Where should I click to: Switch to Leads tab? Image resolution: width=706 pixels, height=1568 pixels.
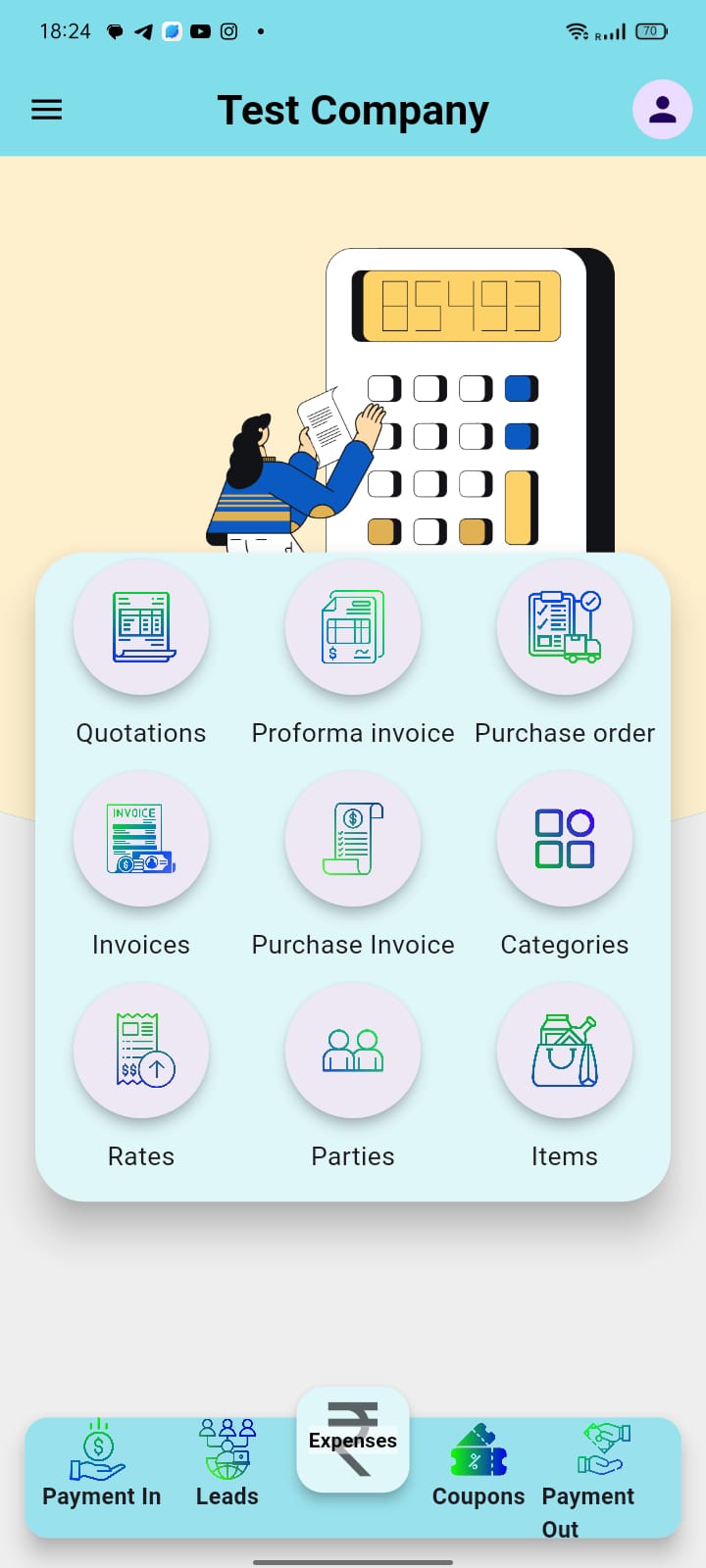click(x=227, y=1466)
